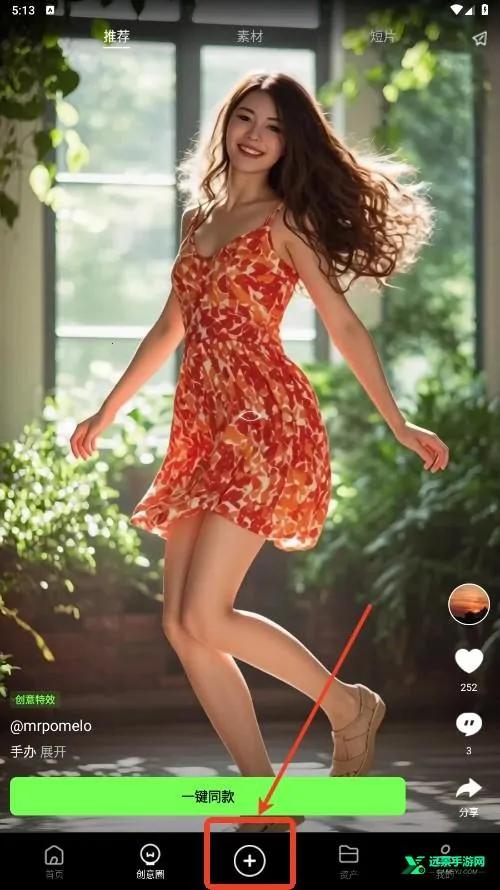Switch to the 短片 tab
500x890 pixels.
coord(383,37)
